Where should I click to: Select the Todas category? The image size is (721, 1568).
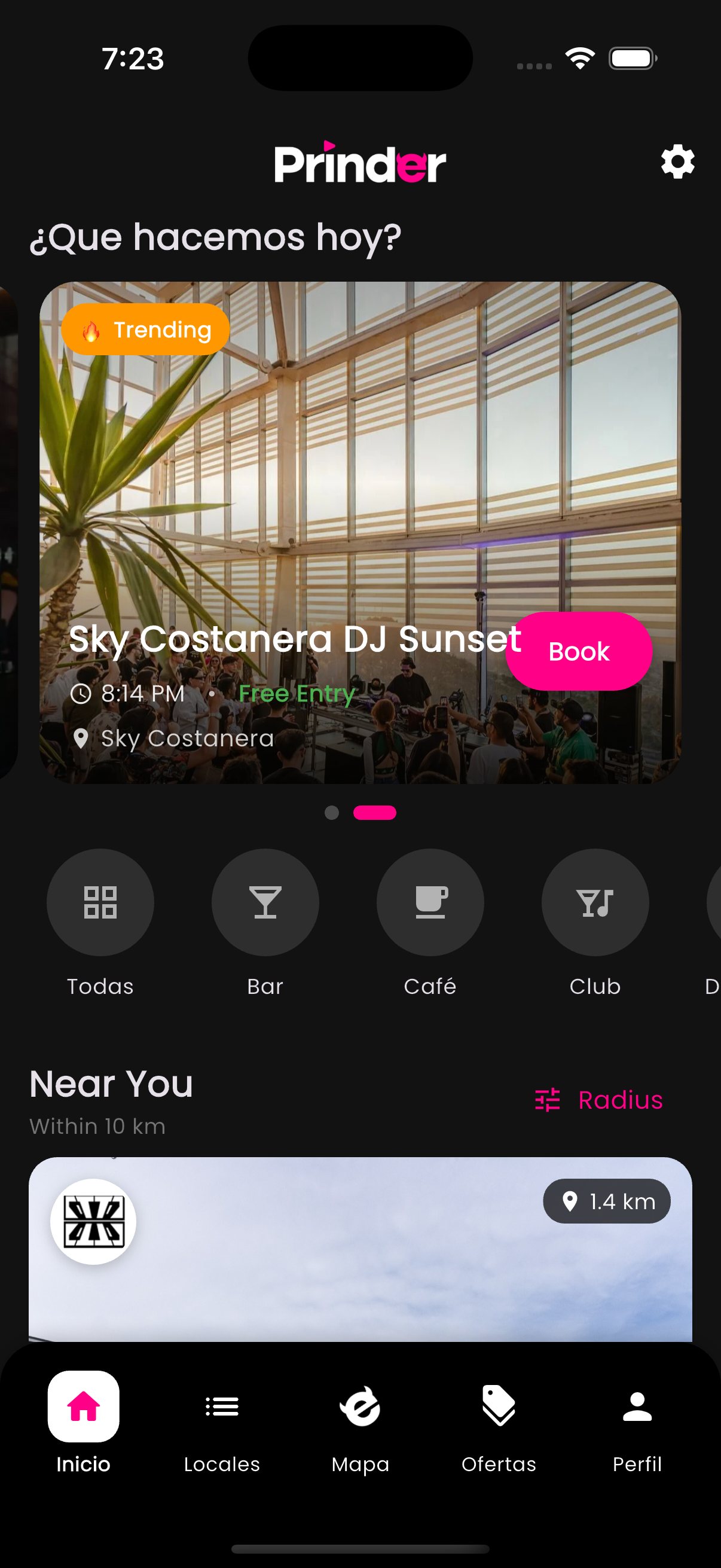coord(100,902)
